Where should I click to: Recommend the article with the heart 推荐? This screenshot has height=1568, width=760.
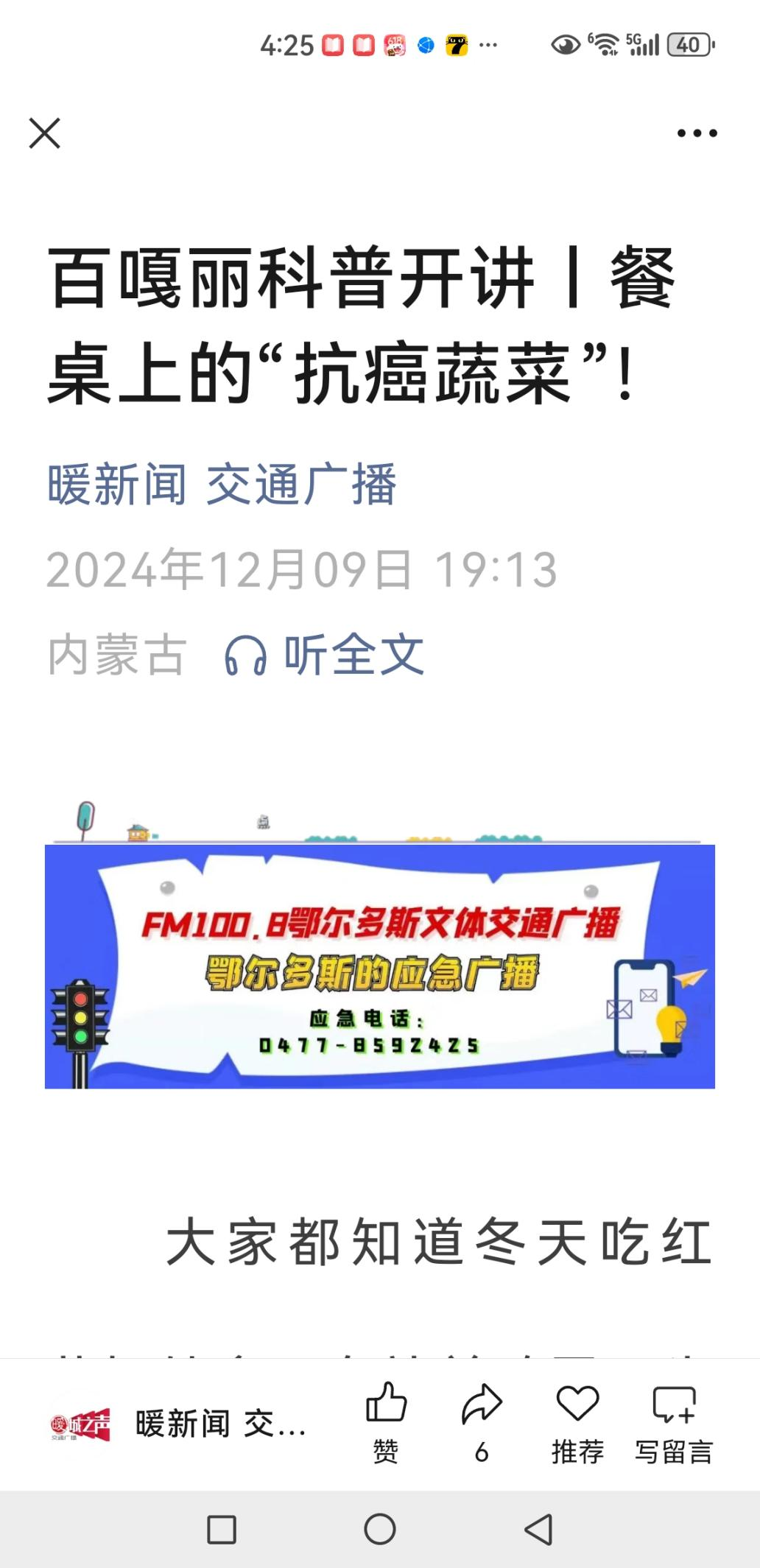click(x=577, y=1421)
